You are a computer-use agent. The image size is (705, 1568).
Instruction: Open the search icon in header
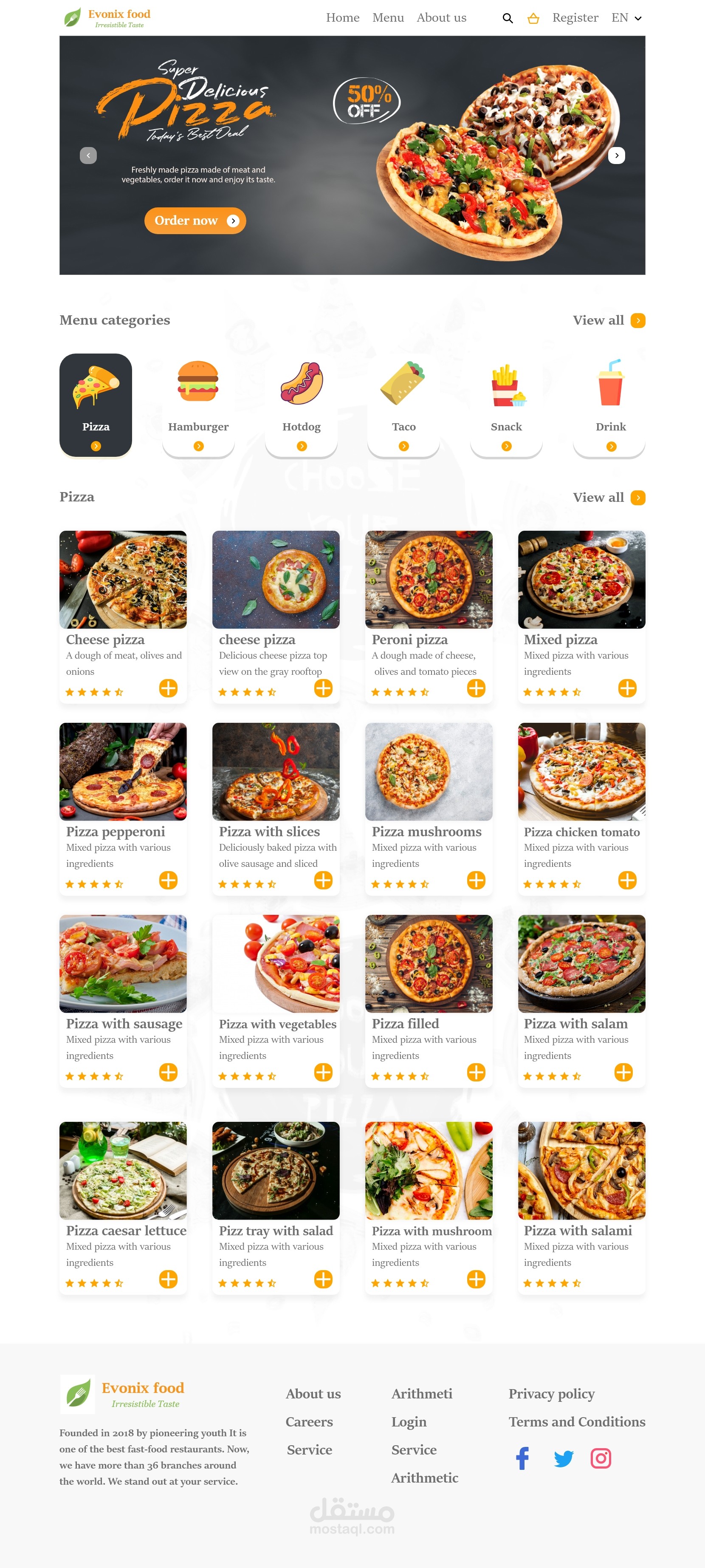pos(508,18)
